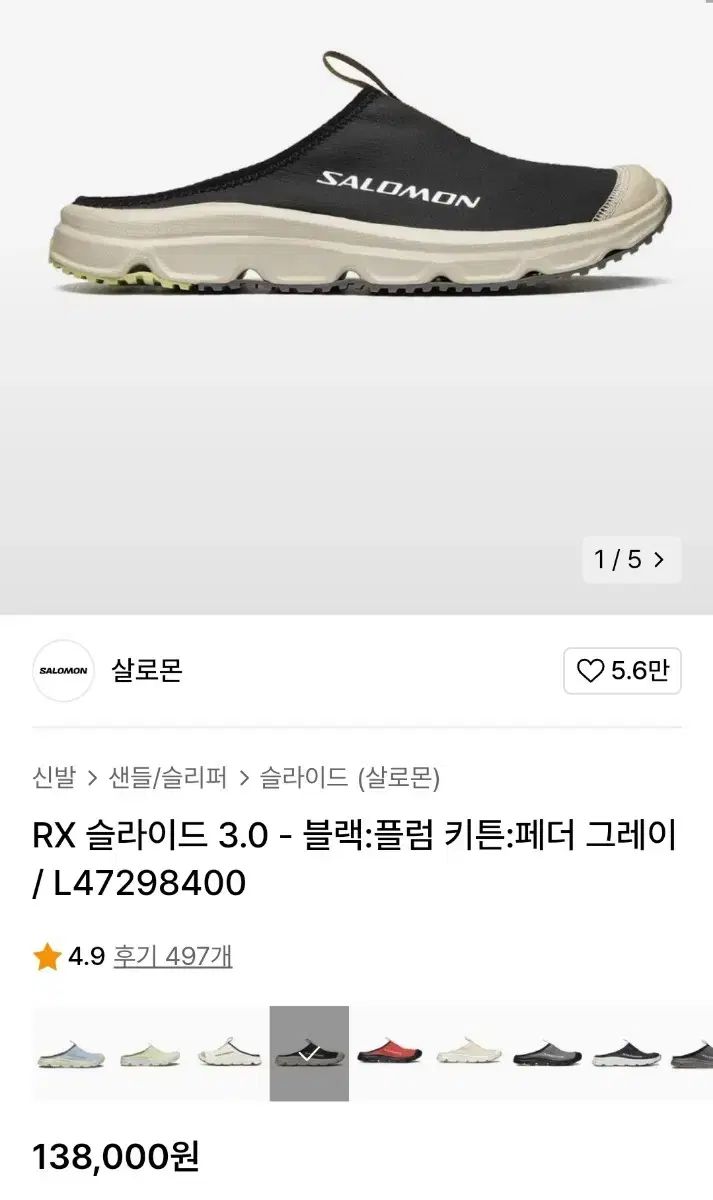Screen dimensions: 713x1200
Task: Open the 신발 breadcrumb category
Action: (x=56, y=777)
